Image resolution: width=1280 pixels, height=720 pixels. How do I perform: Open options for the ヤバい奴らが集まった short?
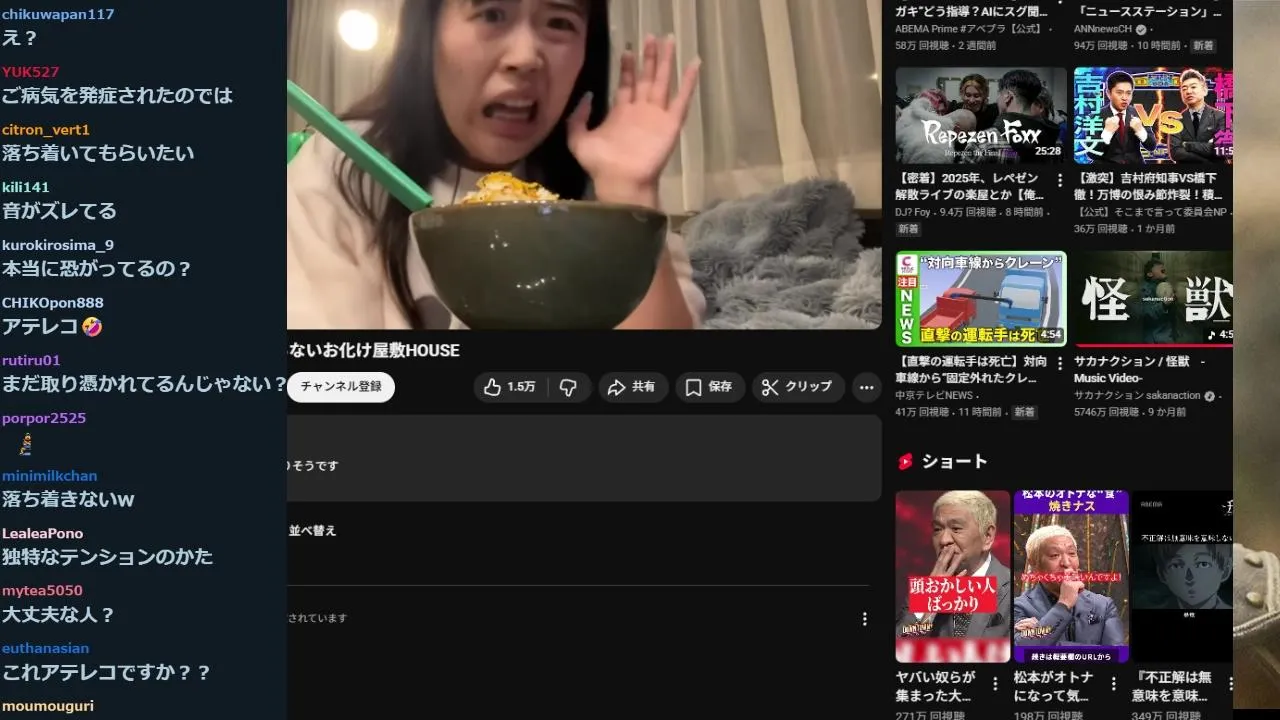(x=995, y=684)
